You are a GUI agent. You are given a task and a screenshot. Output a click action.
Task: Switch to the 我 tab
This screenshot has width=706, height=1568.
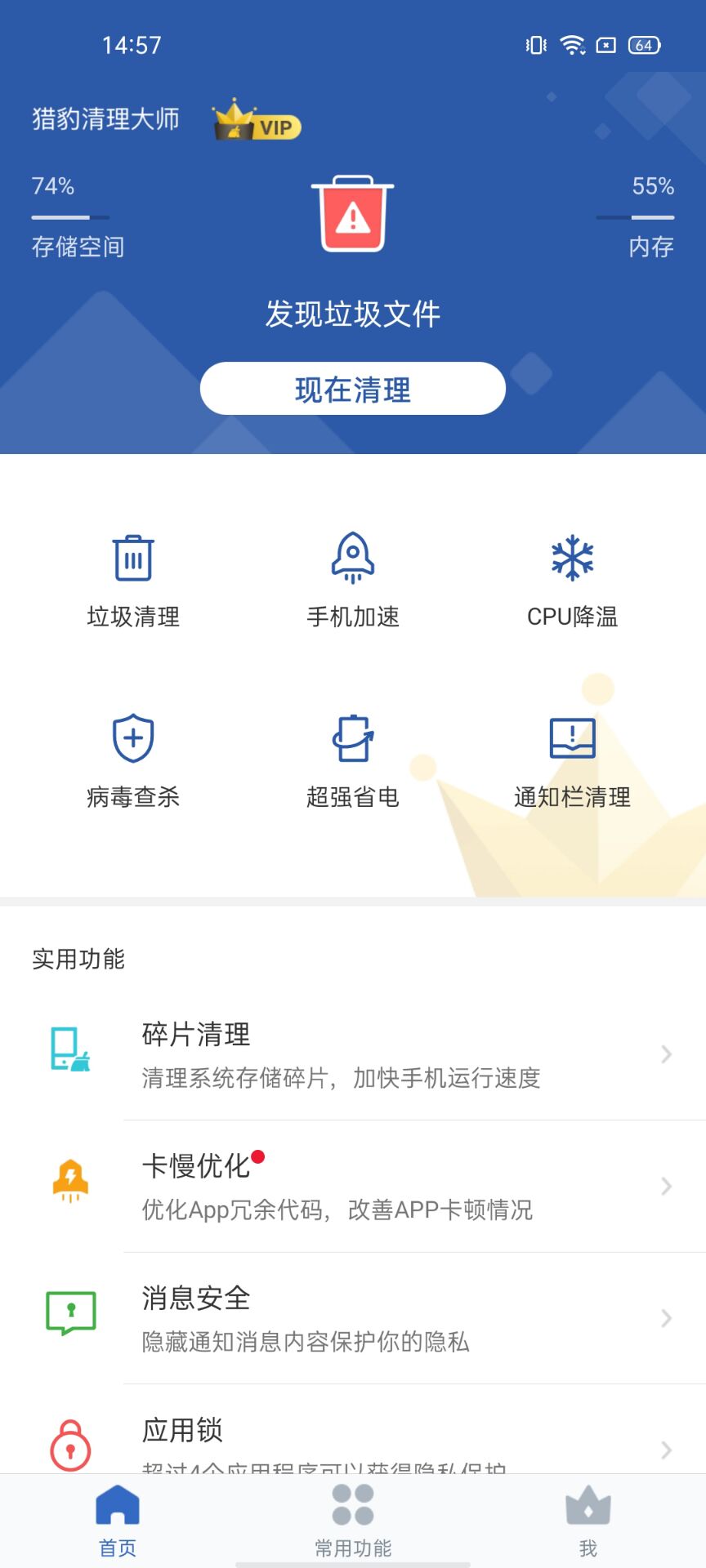pos(588,1520)
